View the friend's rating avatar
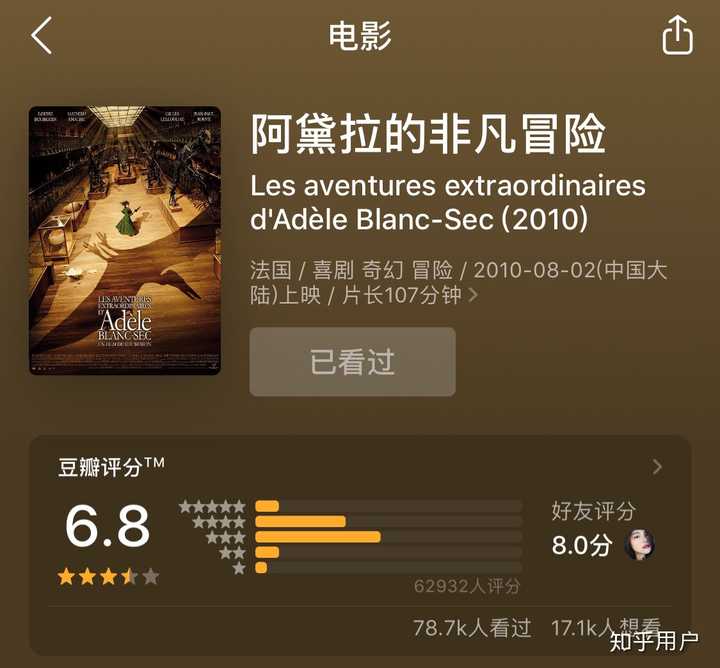Viewport: 720px width, 668px height. coord(639,546)
